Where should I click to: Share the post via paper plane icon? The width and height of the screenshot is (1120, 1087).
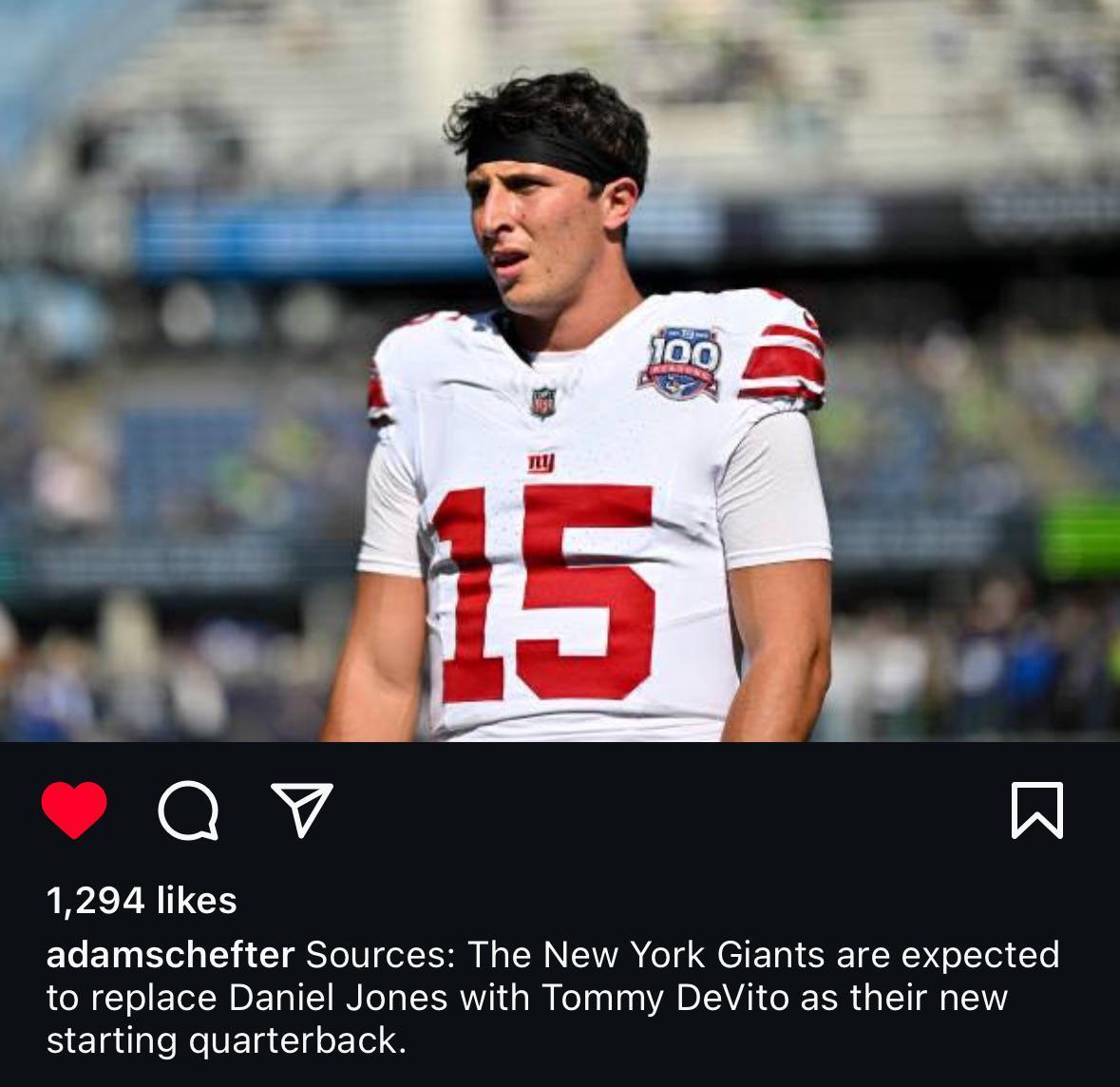pos(301,810)
